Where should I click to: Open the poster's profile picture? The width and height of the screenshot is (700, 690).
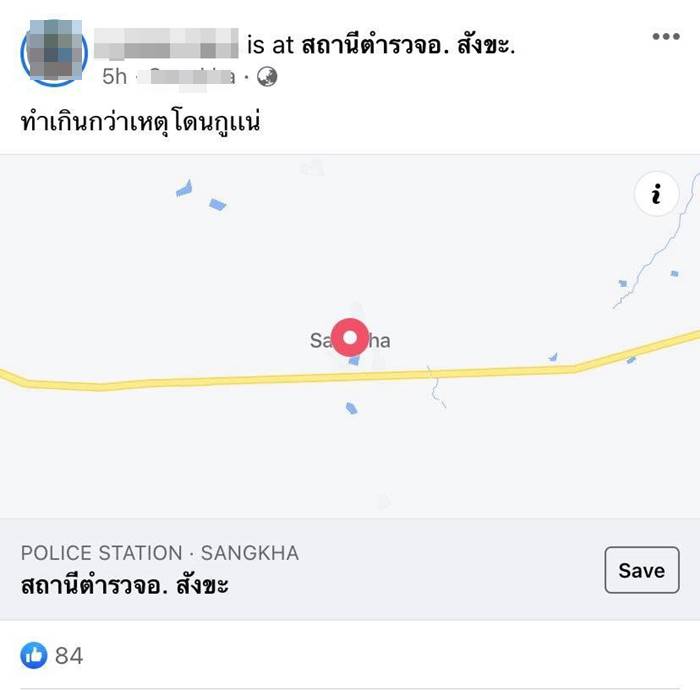point(54,50)
